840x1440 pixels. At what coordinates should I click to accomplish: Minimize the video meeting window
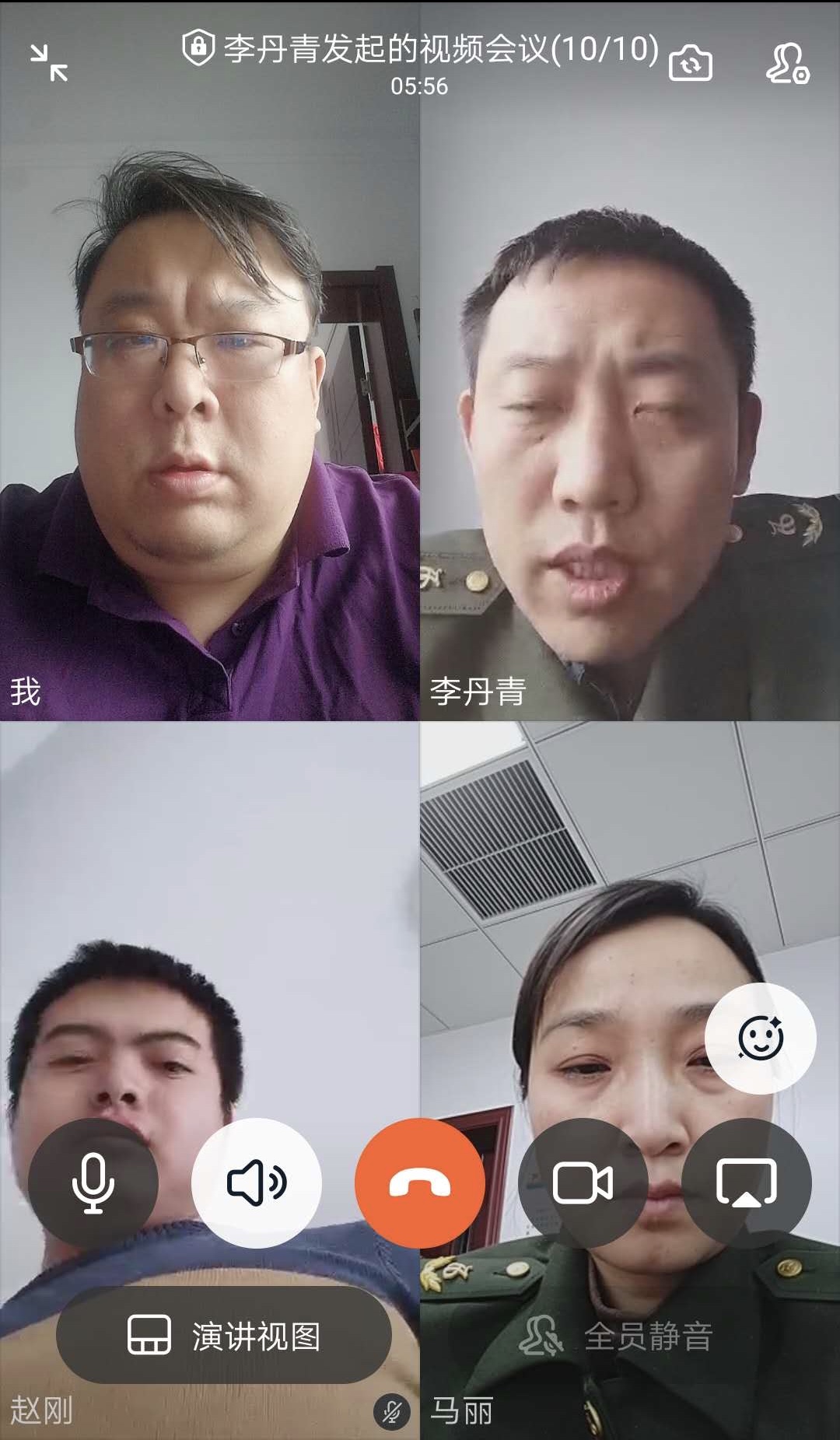(x=49, y=62)
